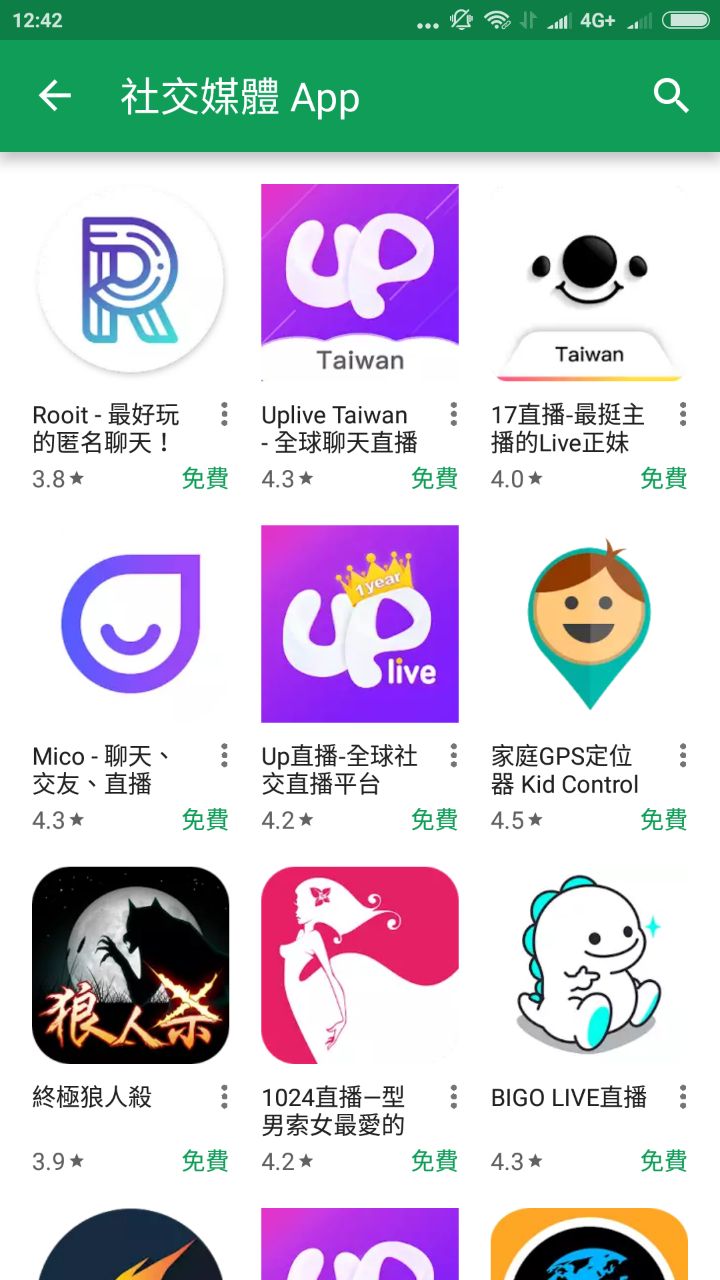Open the 17直播 app listing
This screenshot has height=1280, width=720.
click(589, 283)
